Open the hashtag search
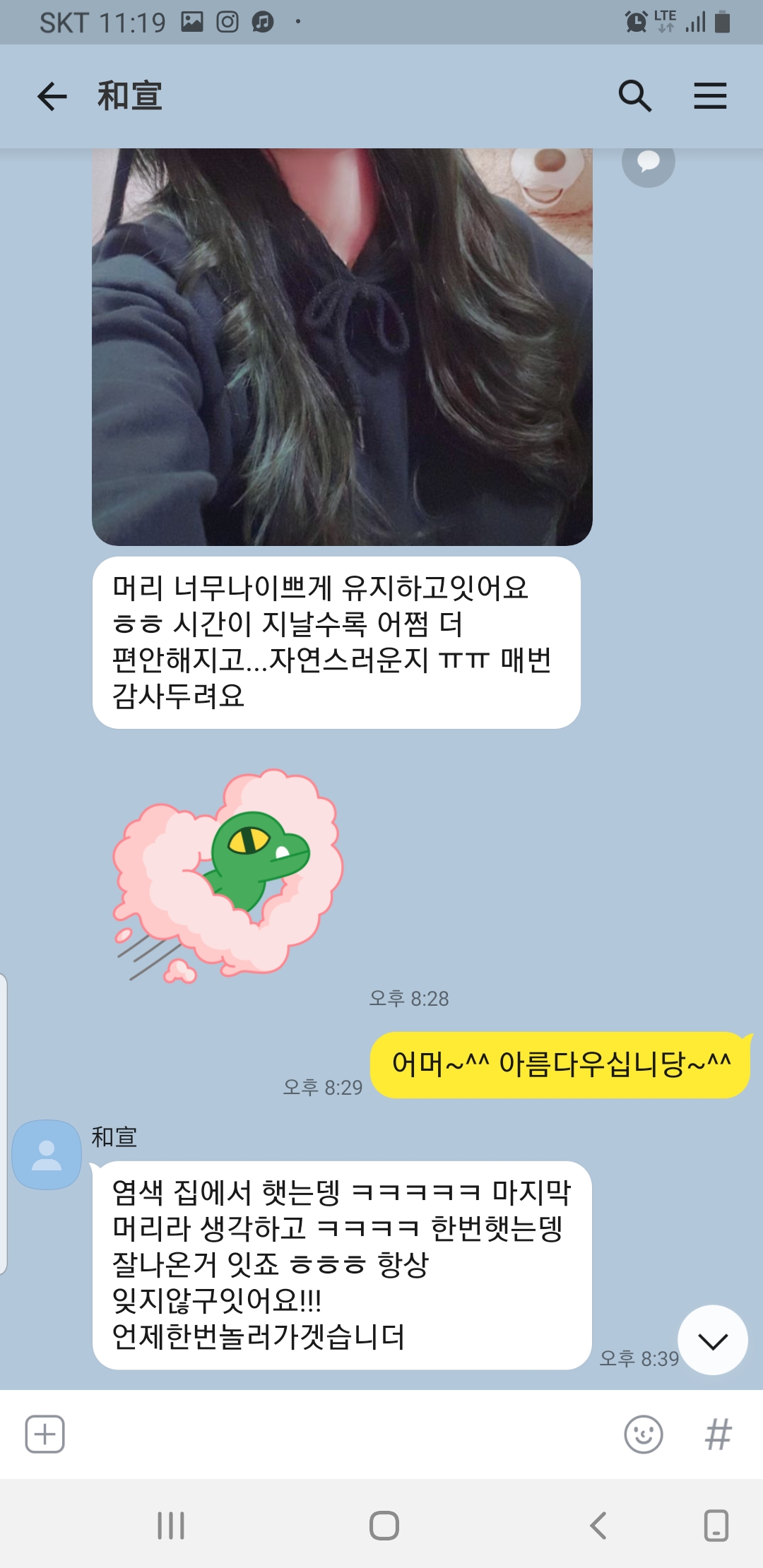This screenshot has height=1568, width=763. (x=718, y=1435)
